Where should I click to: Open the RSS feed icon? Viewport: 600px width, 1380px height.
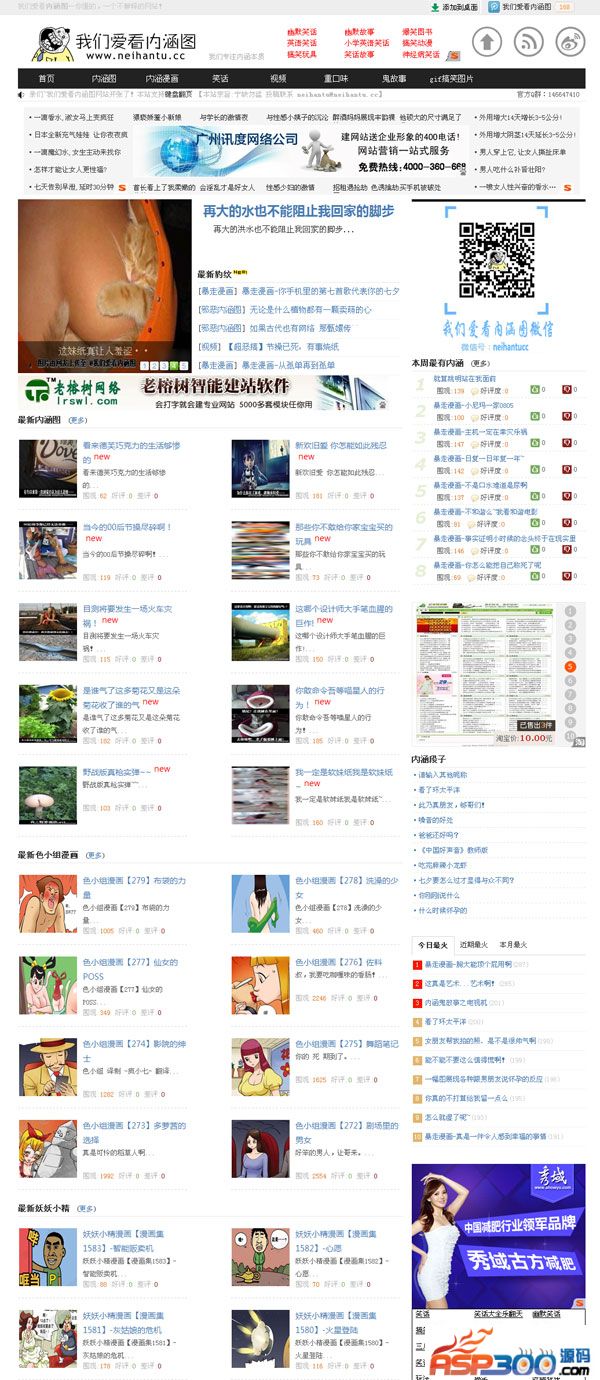tap(528, 42)
